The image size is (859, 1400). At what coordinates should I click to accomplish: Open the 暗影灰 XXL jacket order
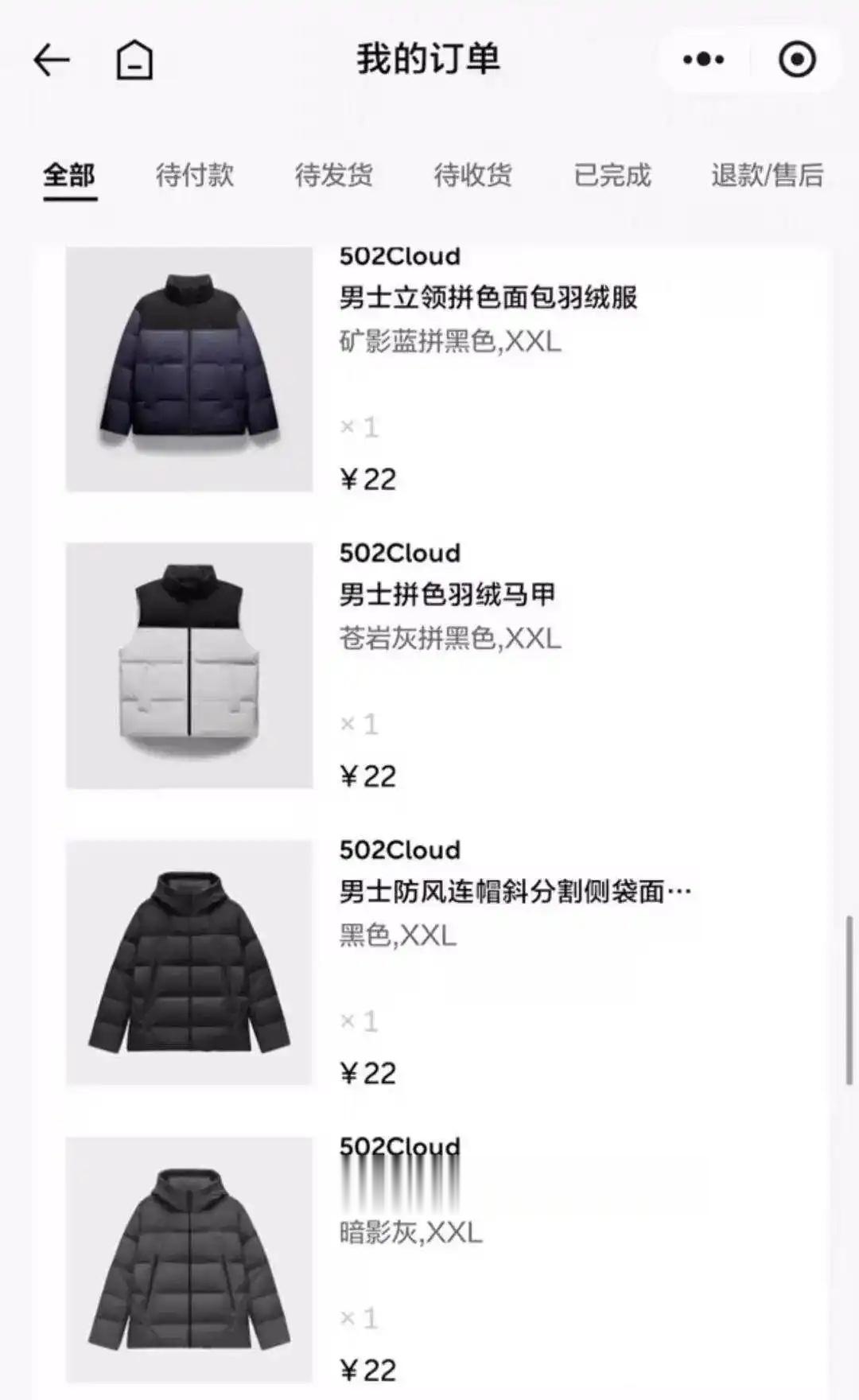click(x=445, y=1259)
